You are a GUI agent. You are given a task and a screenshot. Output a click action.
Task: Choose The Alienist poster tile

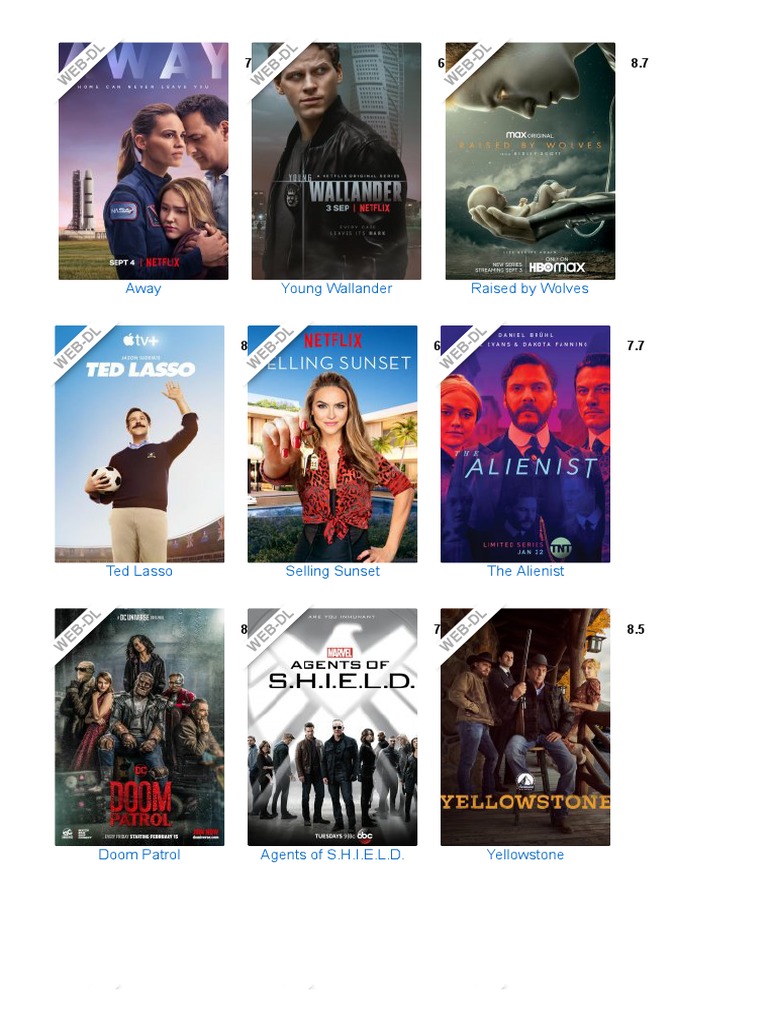(526, 444)
